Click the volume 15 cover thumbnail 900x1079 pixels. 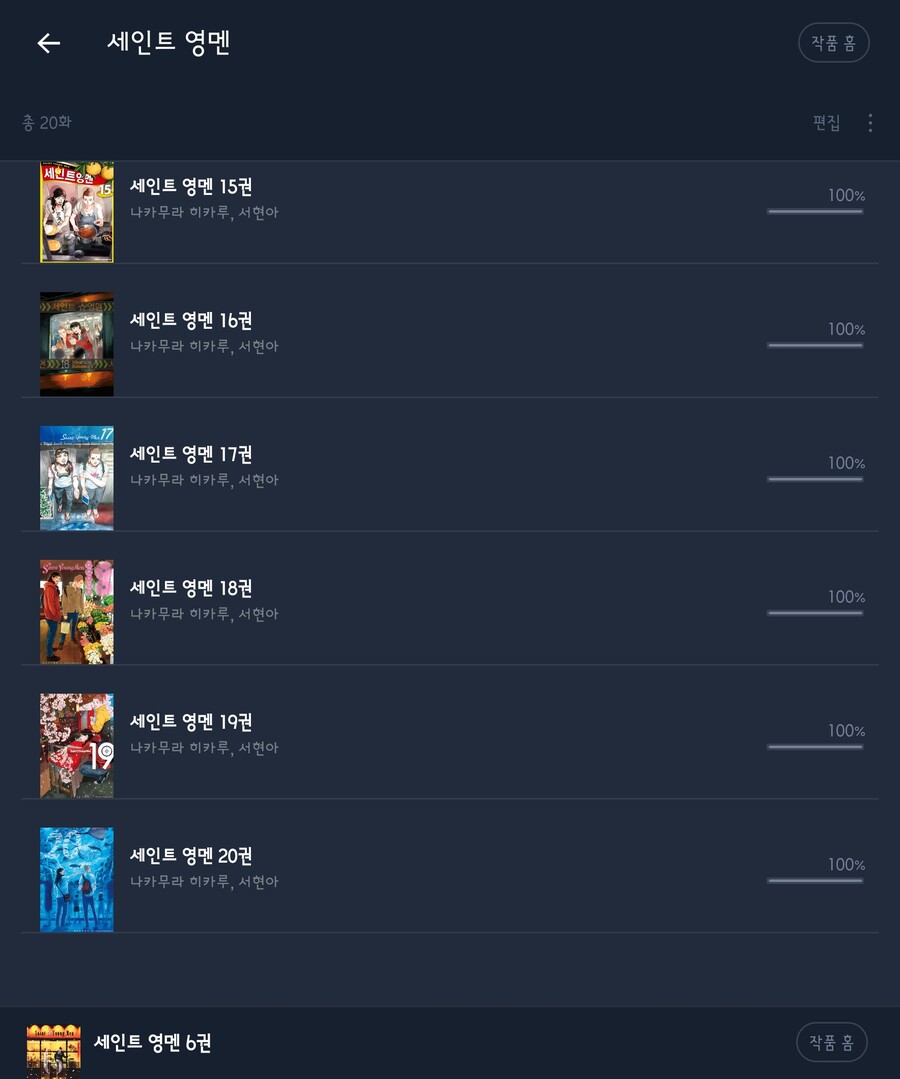76,210
